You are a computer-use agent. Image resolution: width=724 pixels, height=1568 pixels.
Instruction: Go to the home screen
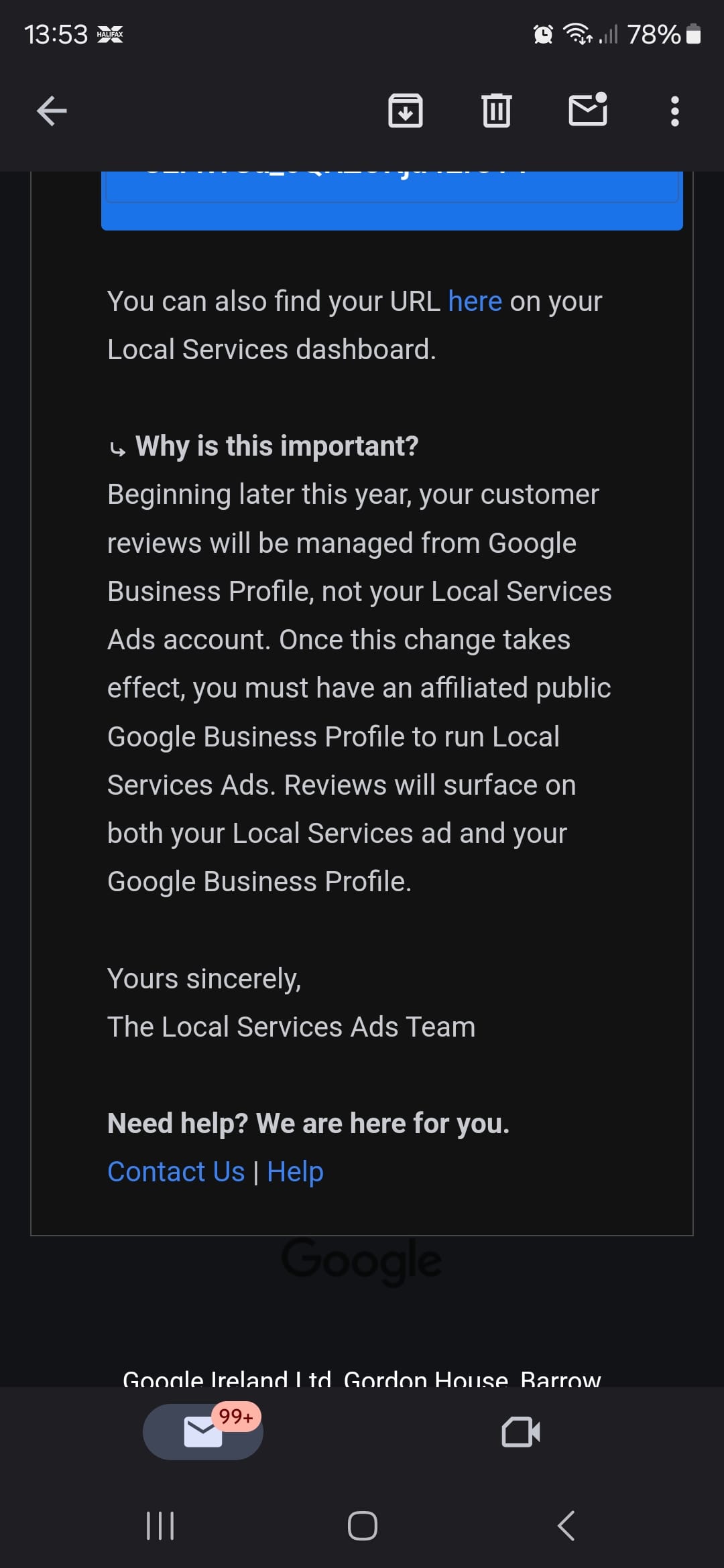[362, 1526]
